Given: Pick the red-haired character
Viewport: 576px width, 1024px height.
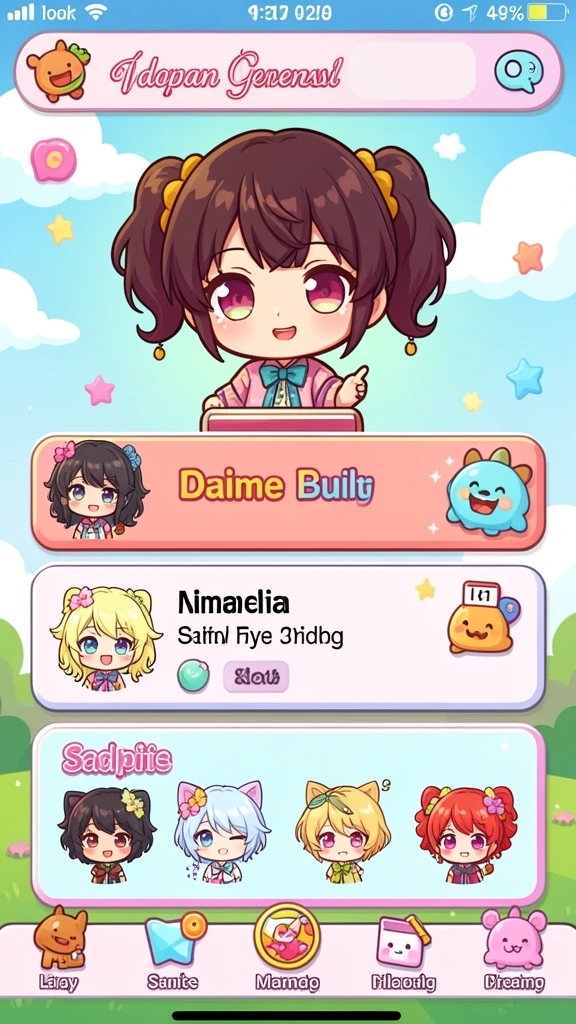Looking at the screenshot, I should pos(466,833).
